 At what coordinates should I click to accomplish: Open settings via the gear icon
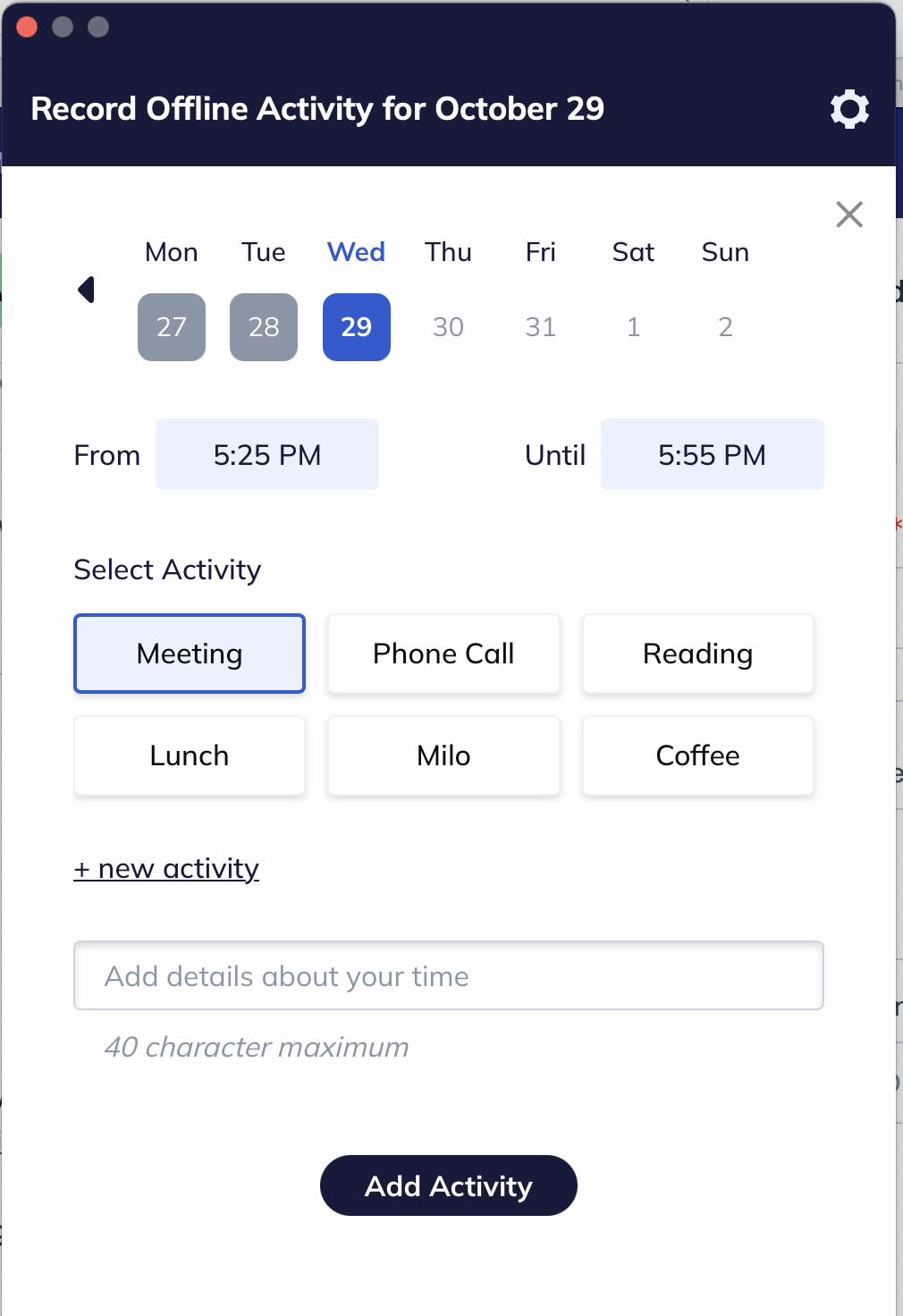click(849, 109)
